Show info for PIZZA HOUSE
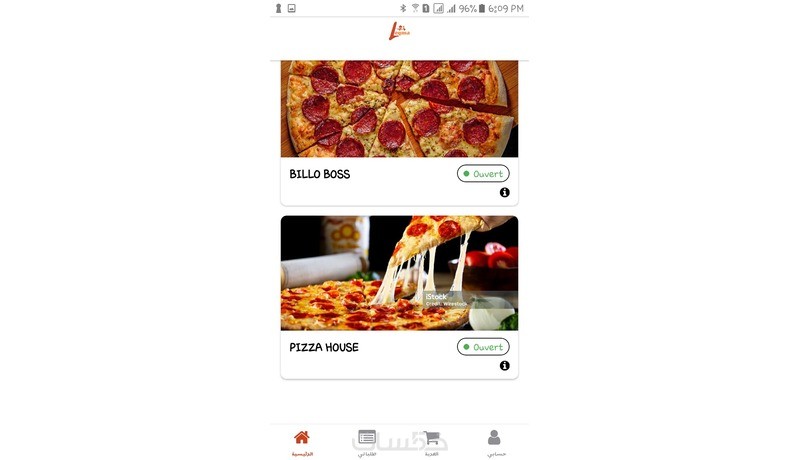 (x=504, y=366)
